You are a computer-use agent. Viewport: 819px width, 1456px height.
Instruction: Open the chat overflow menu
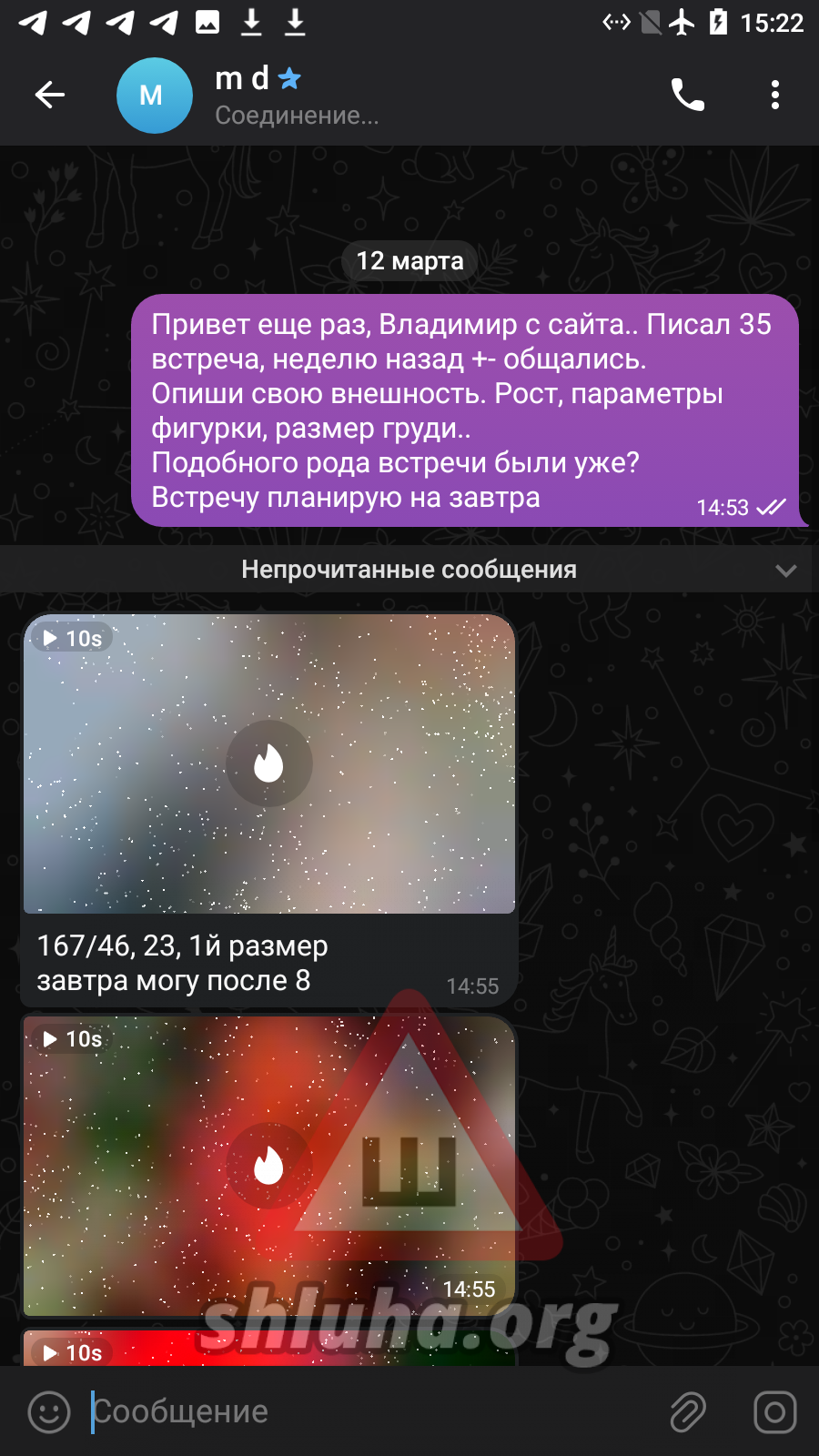(x=774, y=95)
